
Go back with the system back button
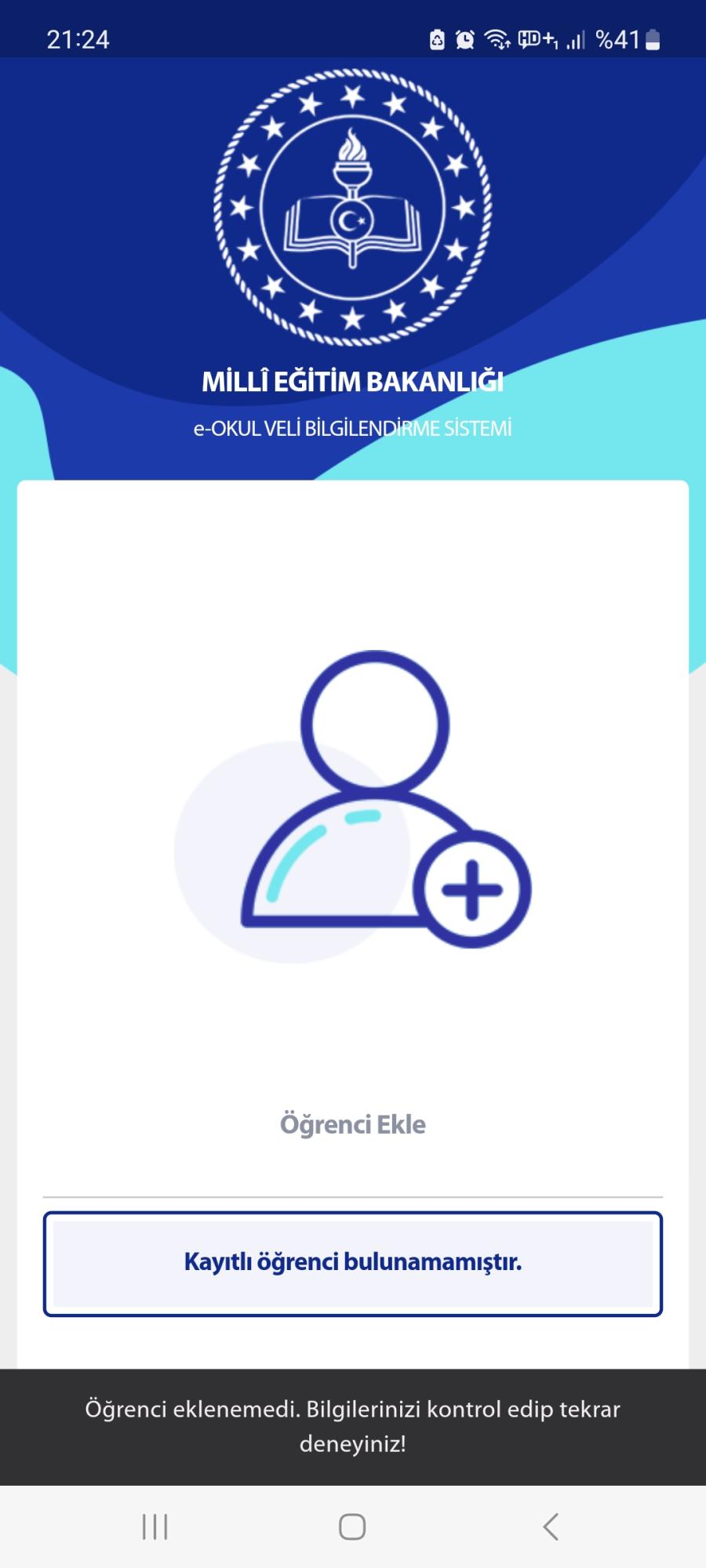click(551, 1526)
